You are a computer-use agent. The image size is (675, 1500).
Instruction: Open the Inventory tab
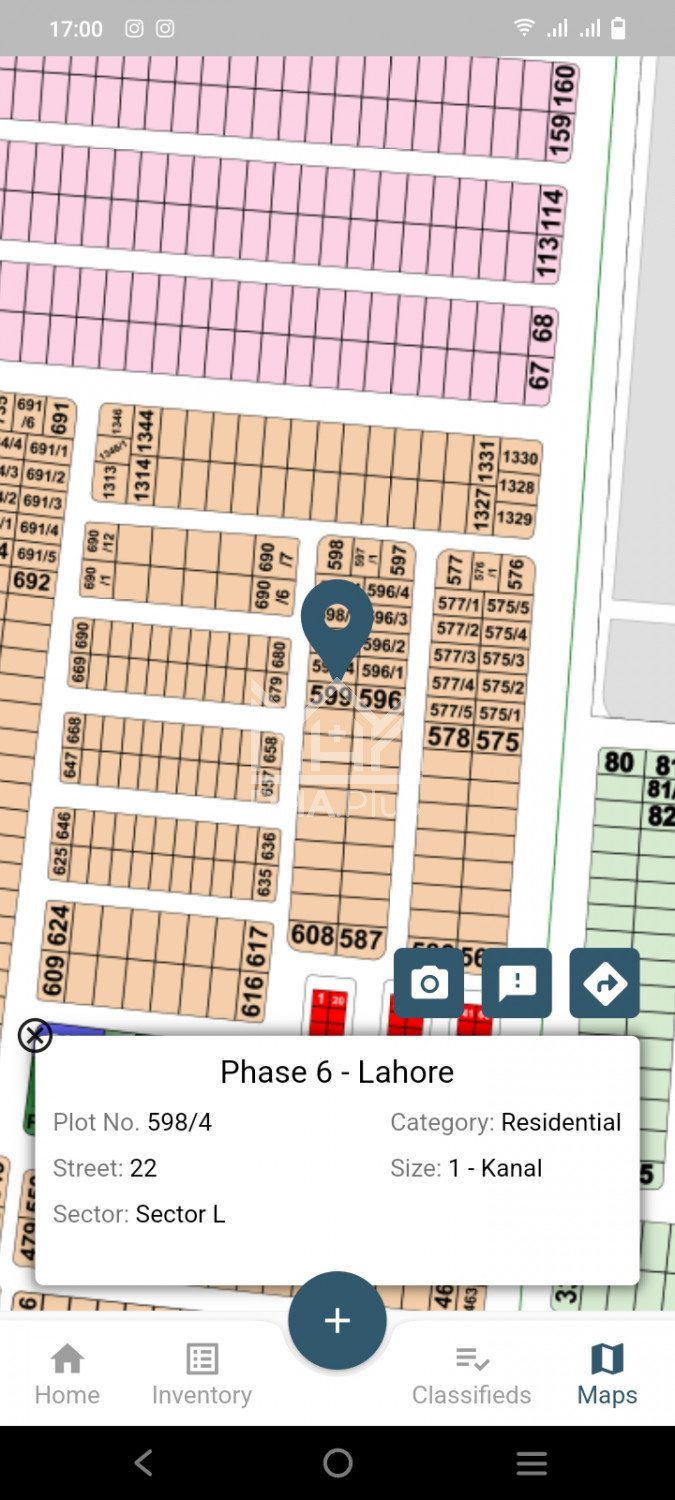coord(202,1374)
